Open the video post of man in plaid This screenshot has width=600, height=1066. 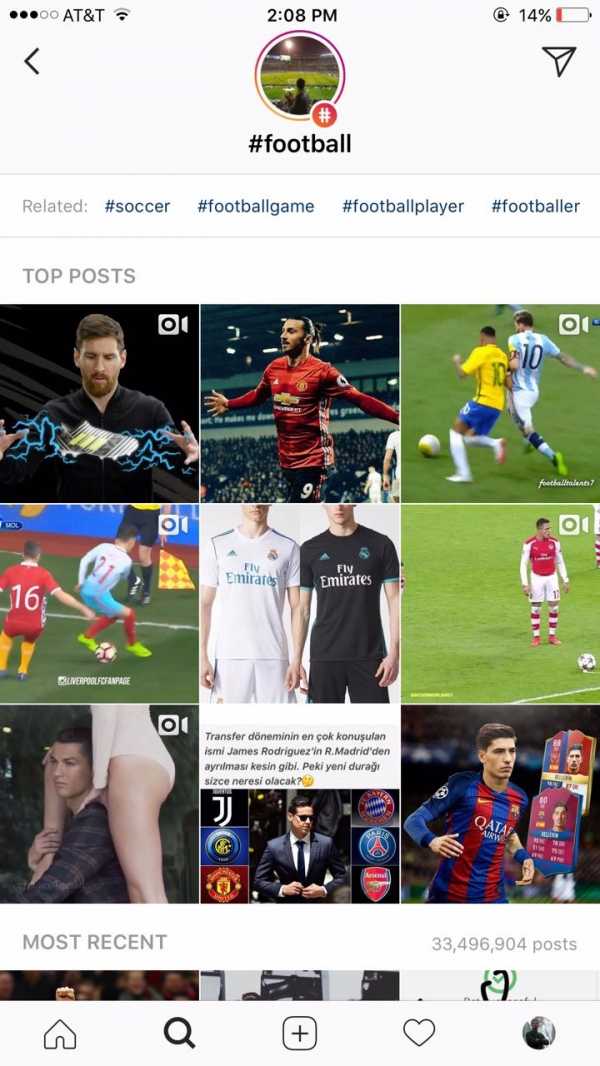point(99,804)
